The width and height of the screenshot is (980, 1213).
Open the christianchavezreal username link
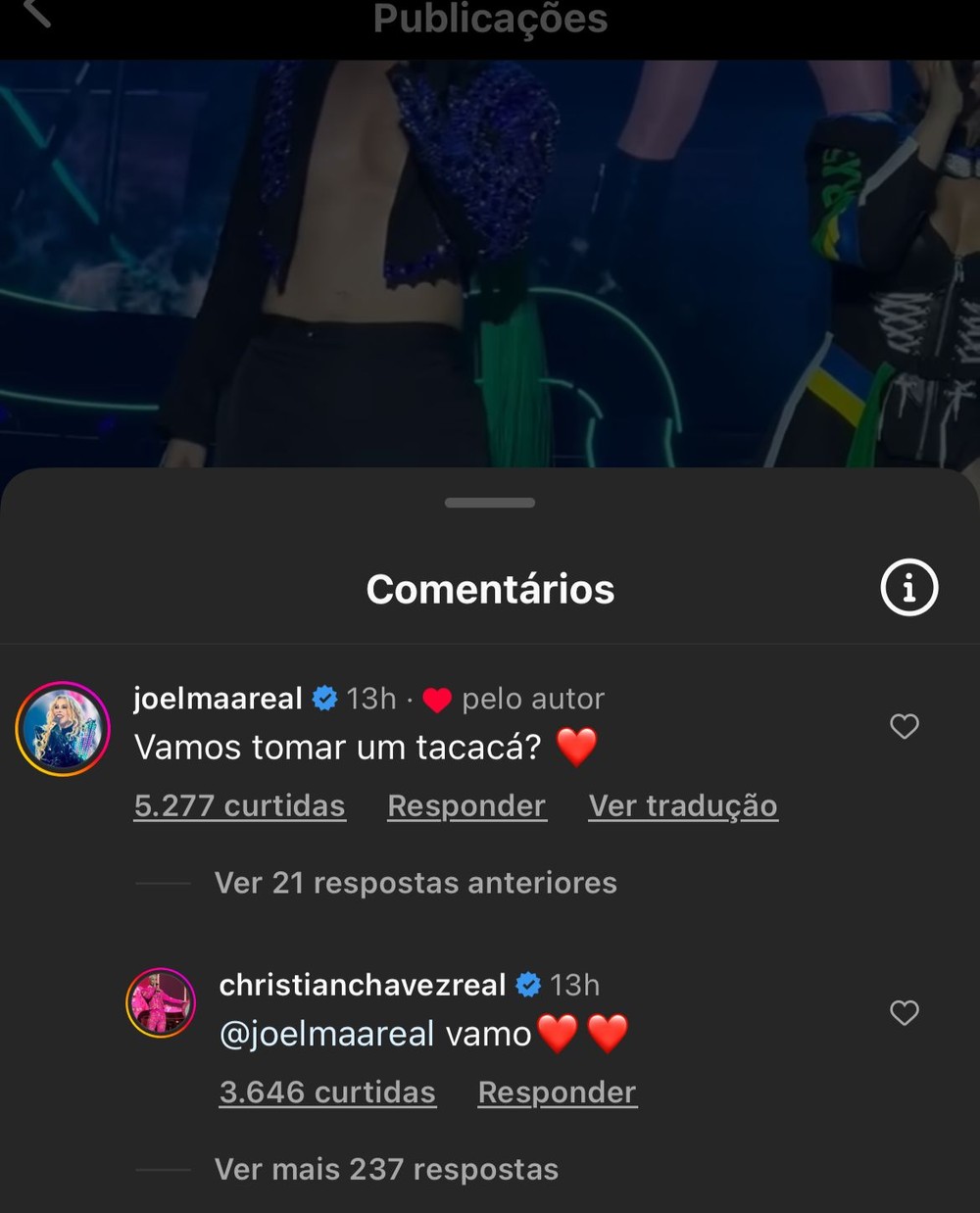363,985
